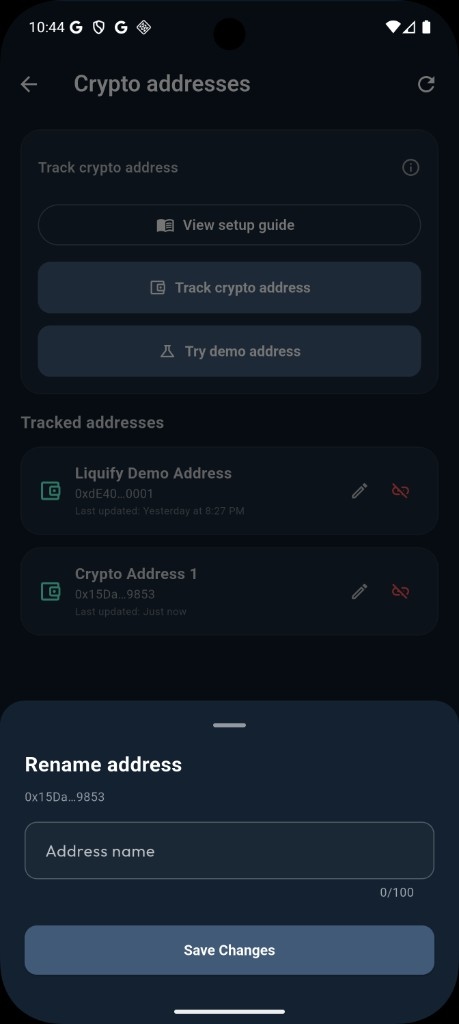459x1024 pixels.
Task: Tap the bottom sheet drag handle
Action: pos(229,726)
